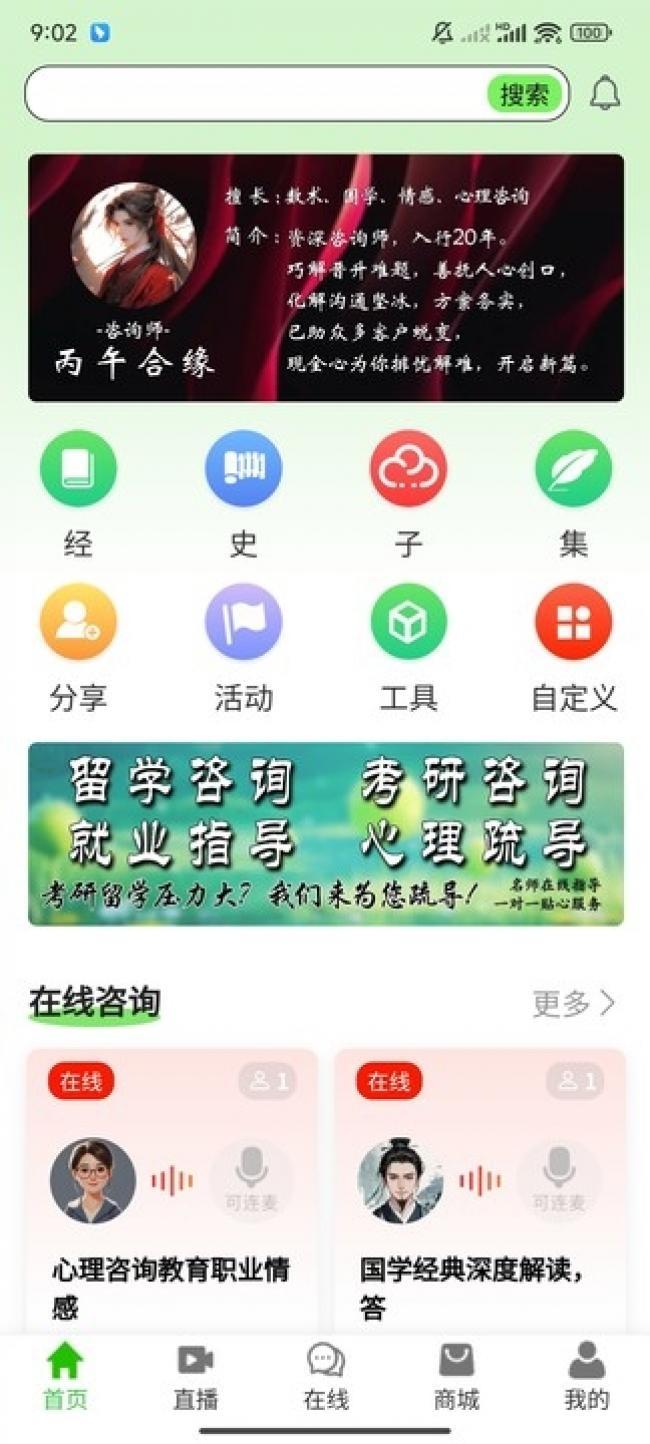Tap the search input box
650x1444 pixels.
tap(255, 95)
